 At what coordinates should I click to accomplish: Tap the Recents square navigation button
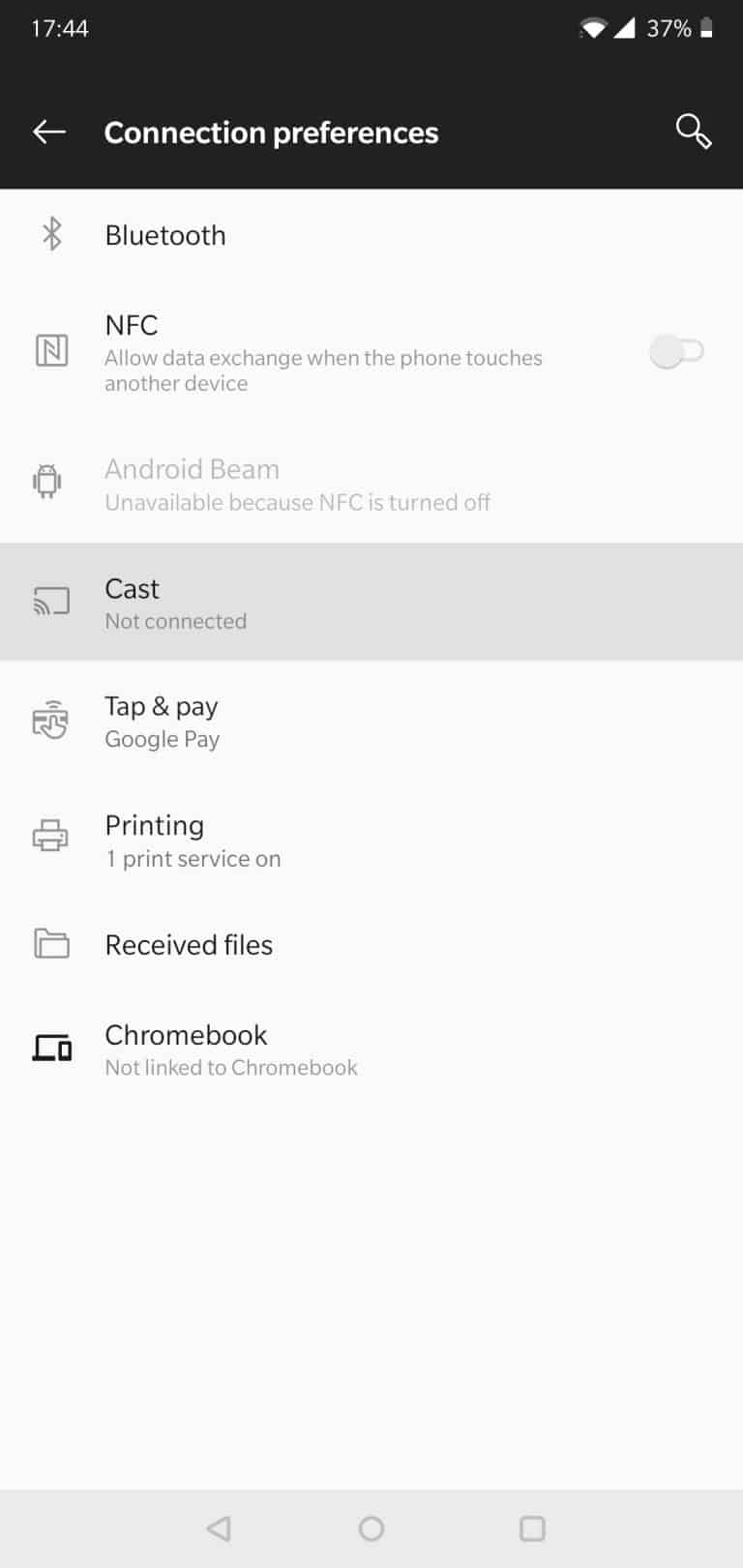tap(531, 1528)
